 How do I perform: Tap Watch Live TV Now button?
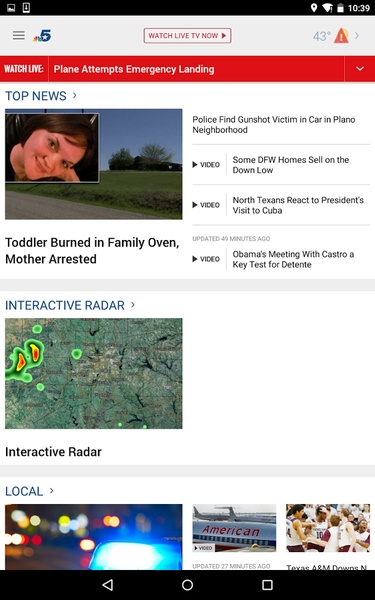coord(188,36)
